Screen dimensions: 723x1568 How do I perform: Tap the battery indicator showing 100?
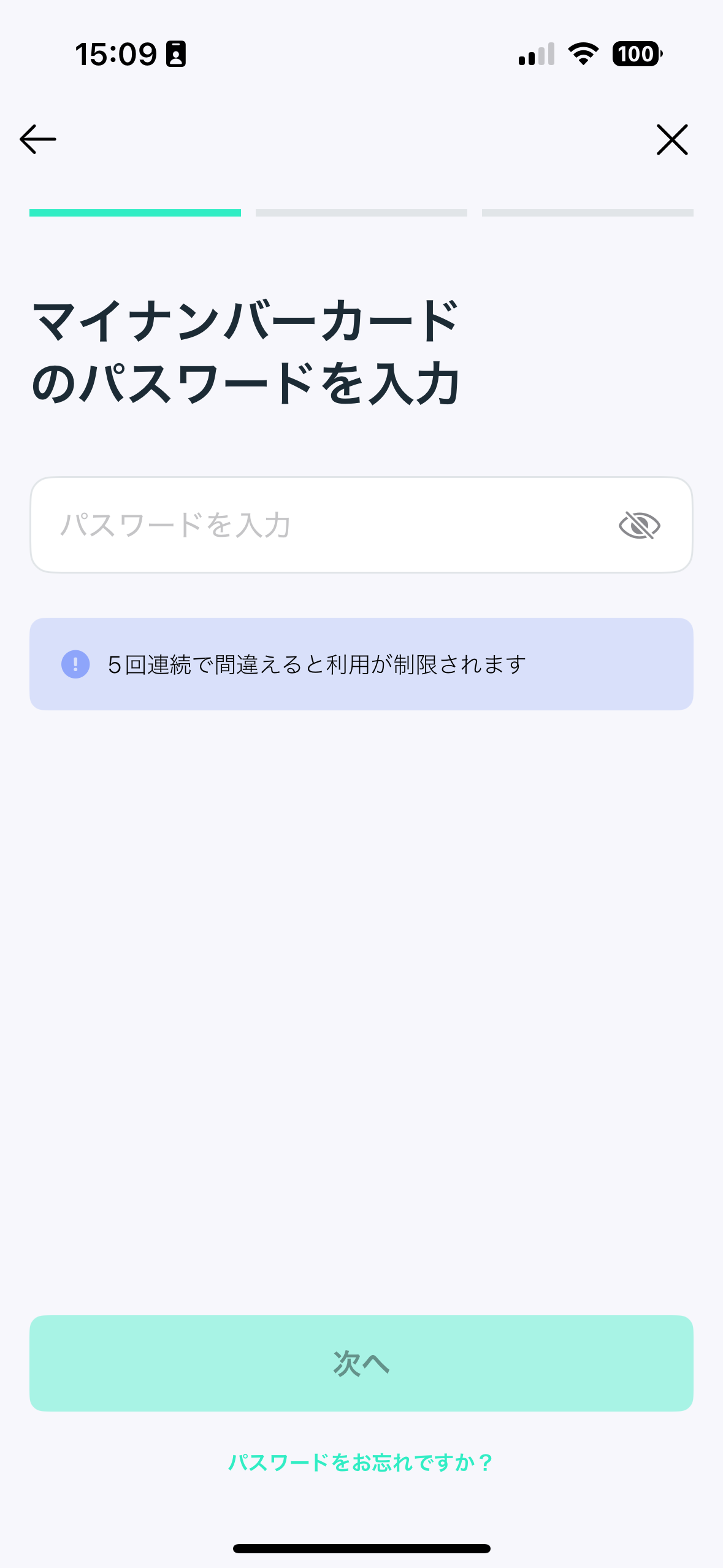click(637, 55)
